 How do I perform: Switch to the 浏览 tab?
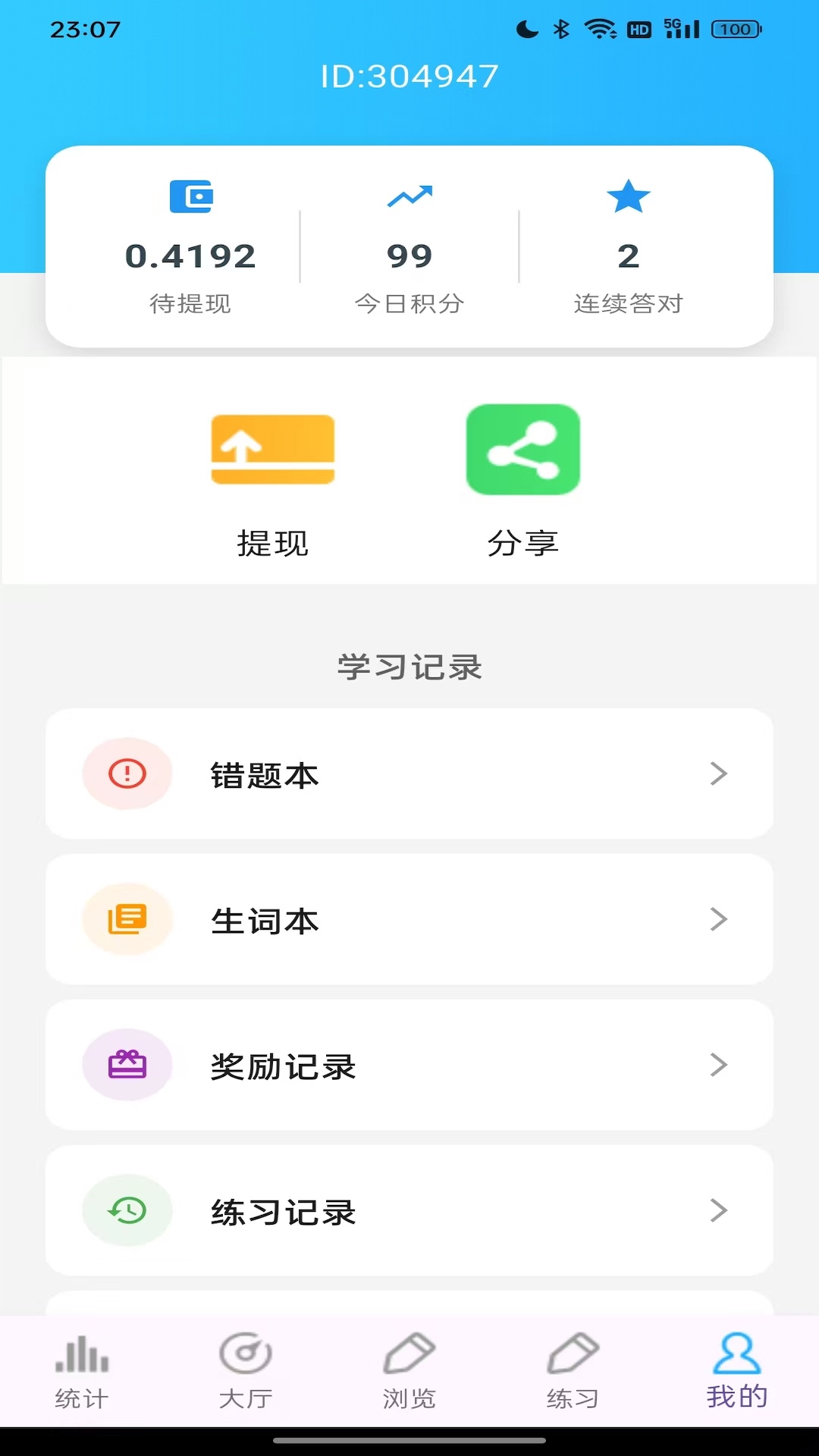click(x=409, y=1371)
